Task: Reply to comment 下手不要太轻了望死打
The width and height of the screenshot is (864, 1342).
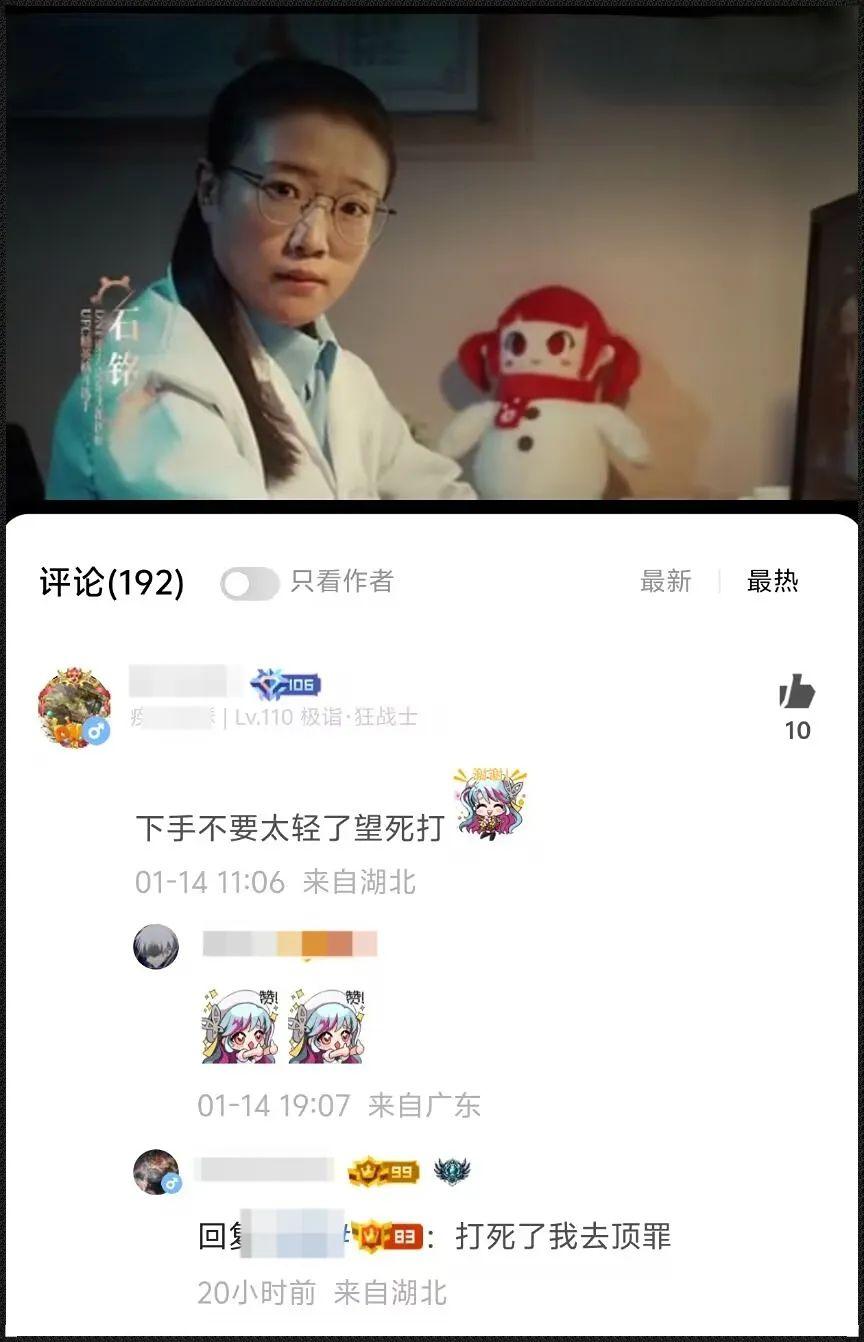Action: coord(289,828)
